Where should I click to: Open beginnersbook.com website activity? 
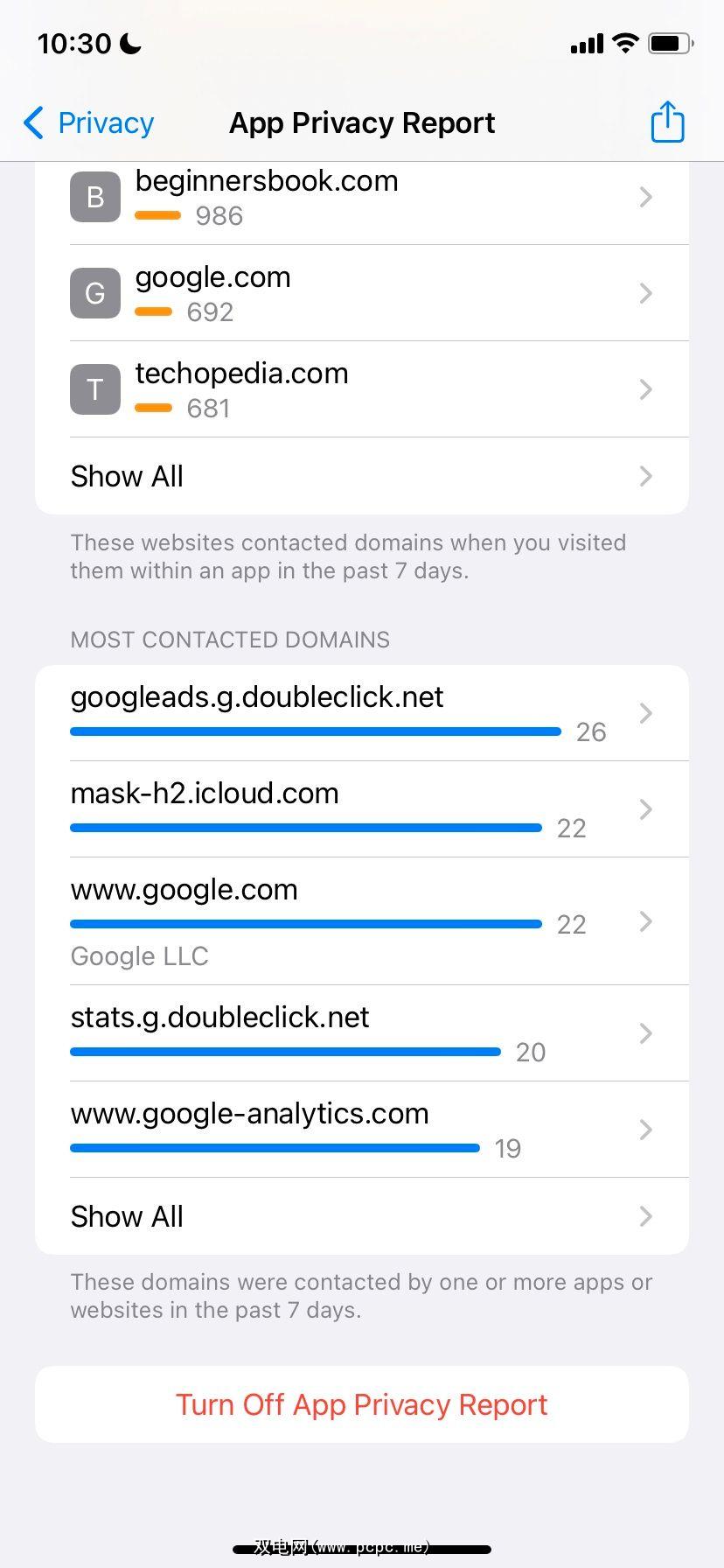click(x=362, y=198)
